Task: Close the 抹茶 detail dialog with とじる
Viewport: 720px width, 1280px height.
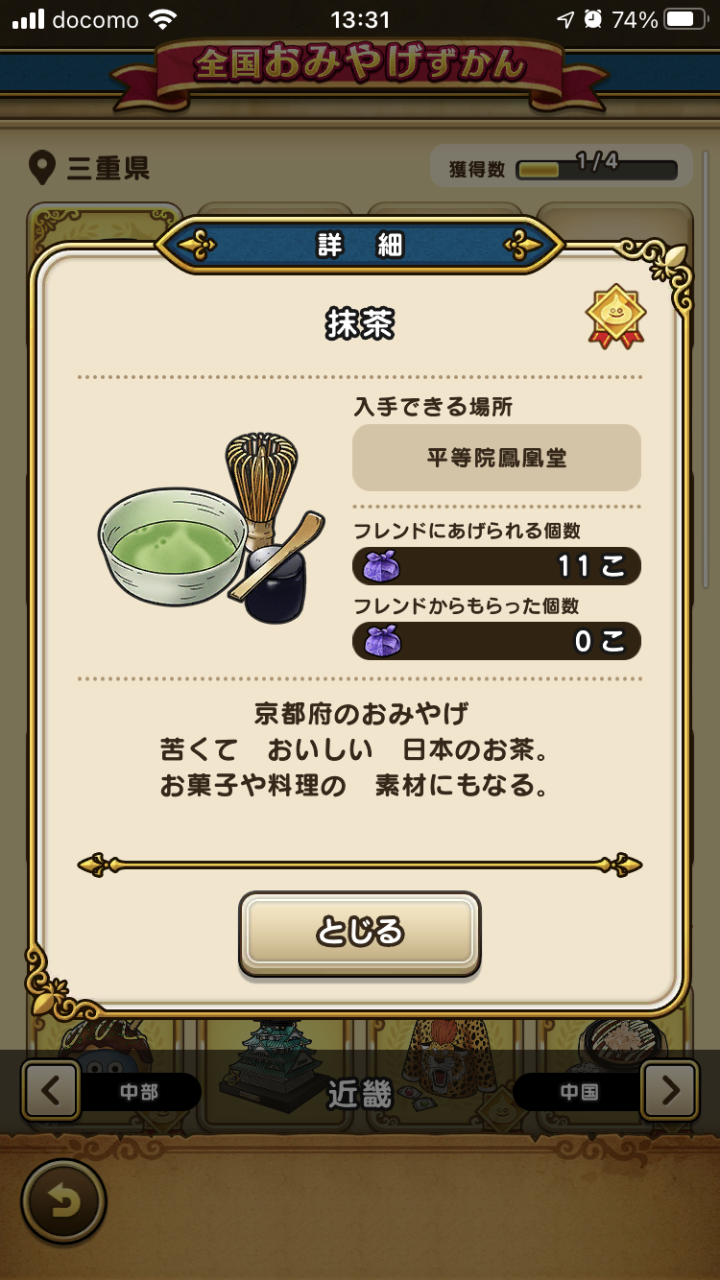Action: coord(359,932)
